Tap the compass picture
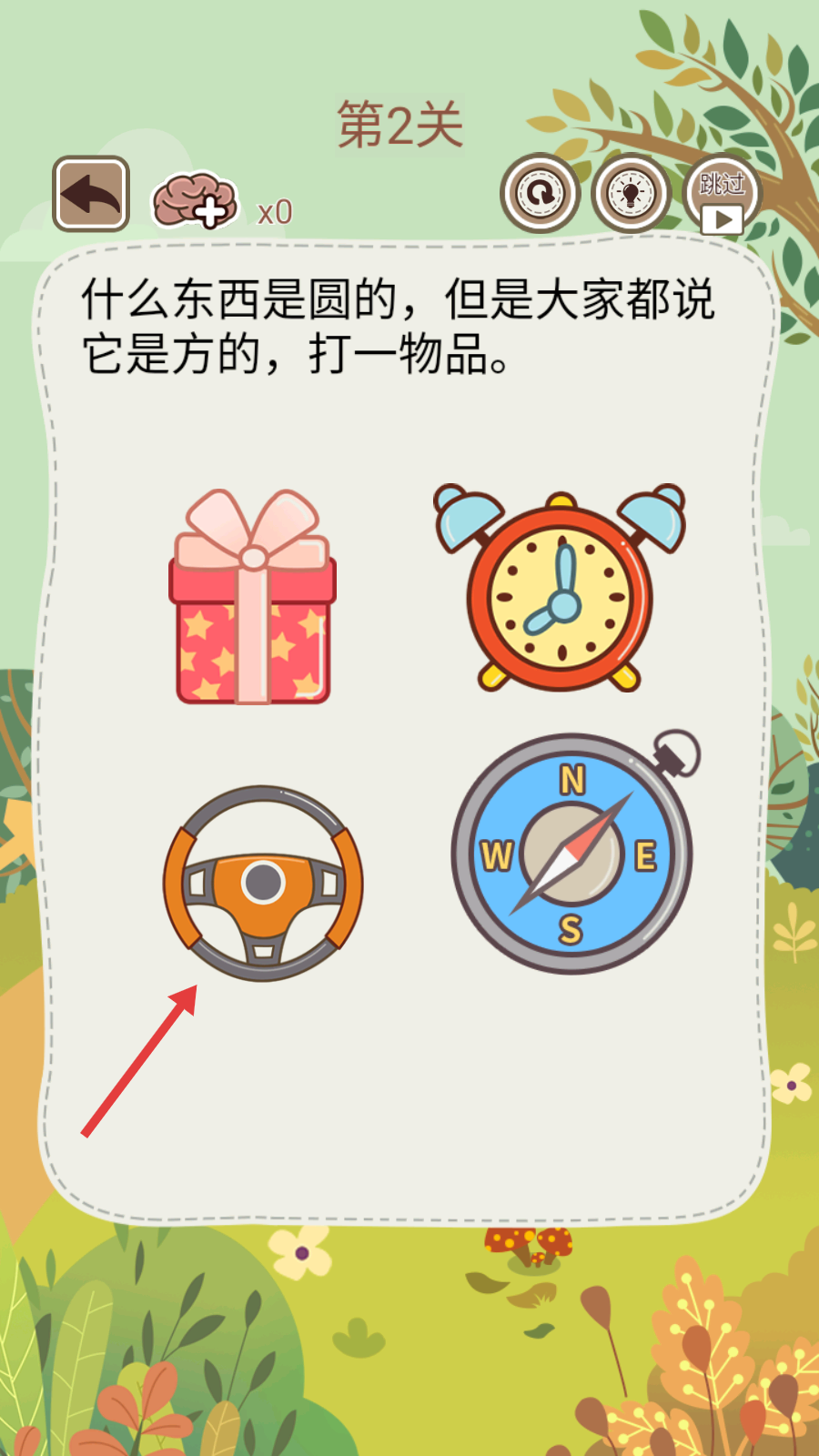 tap(573, 854)
